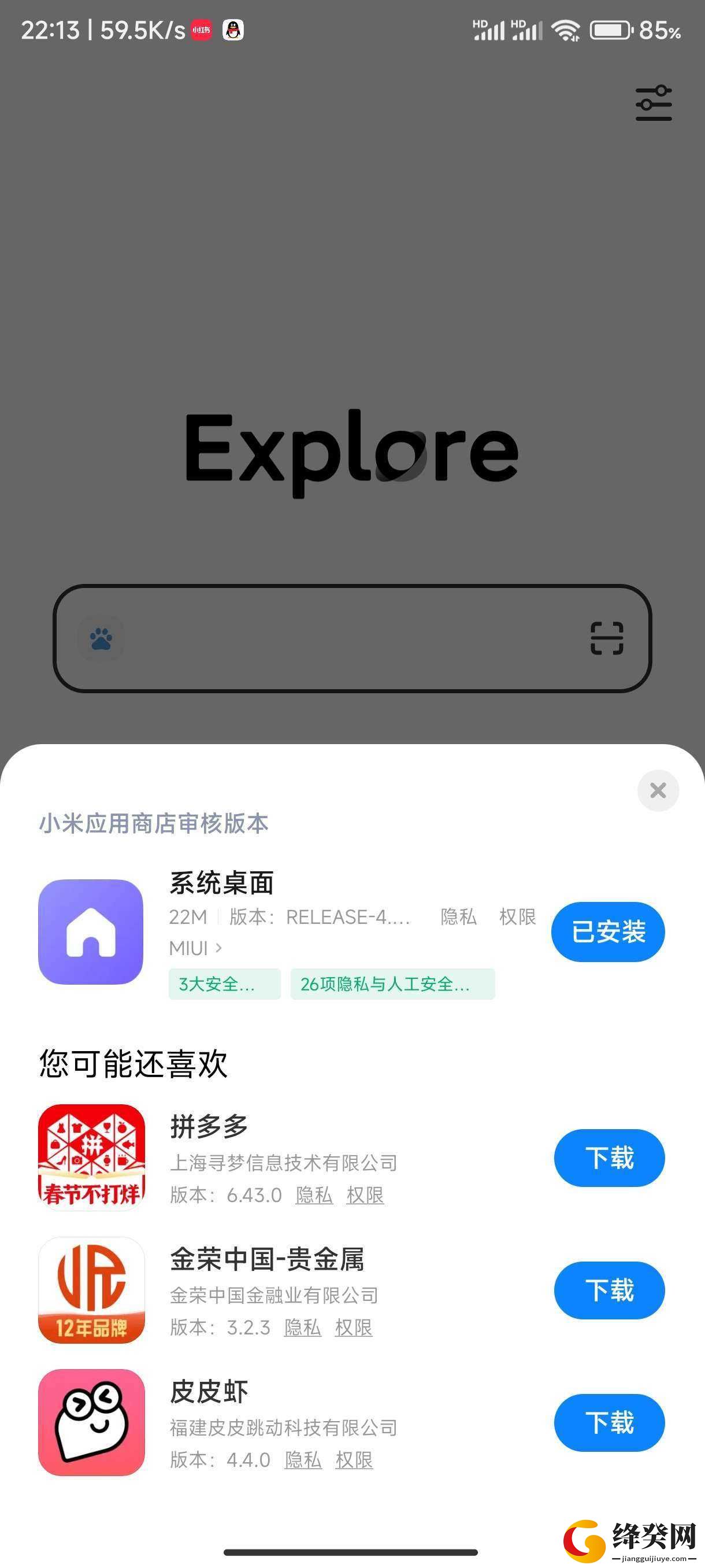View 拼多多 privacy policy link
The height and width of the screenshot is (1568, 705).
[x=314, y=1195]
